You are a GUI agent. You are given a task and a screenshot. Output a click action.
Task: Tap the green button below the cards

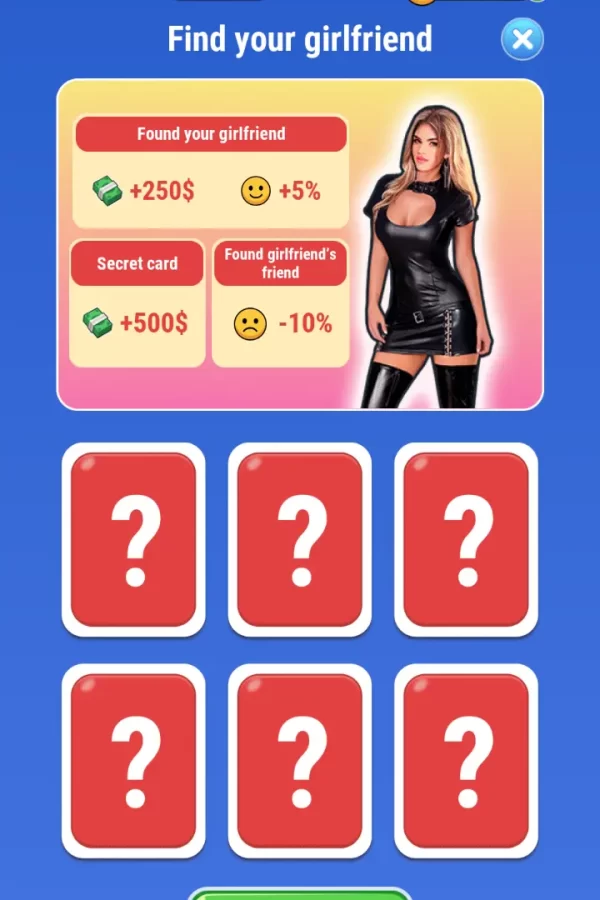tap(300, 893)
